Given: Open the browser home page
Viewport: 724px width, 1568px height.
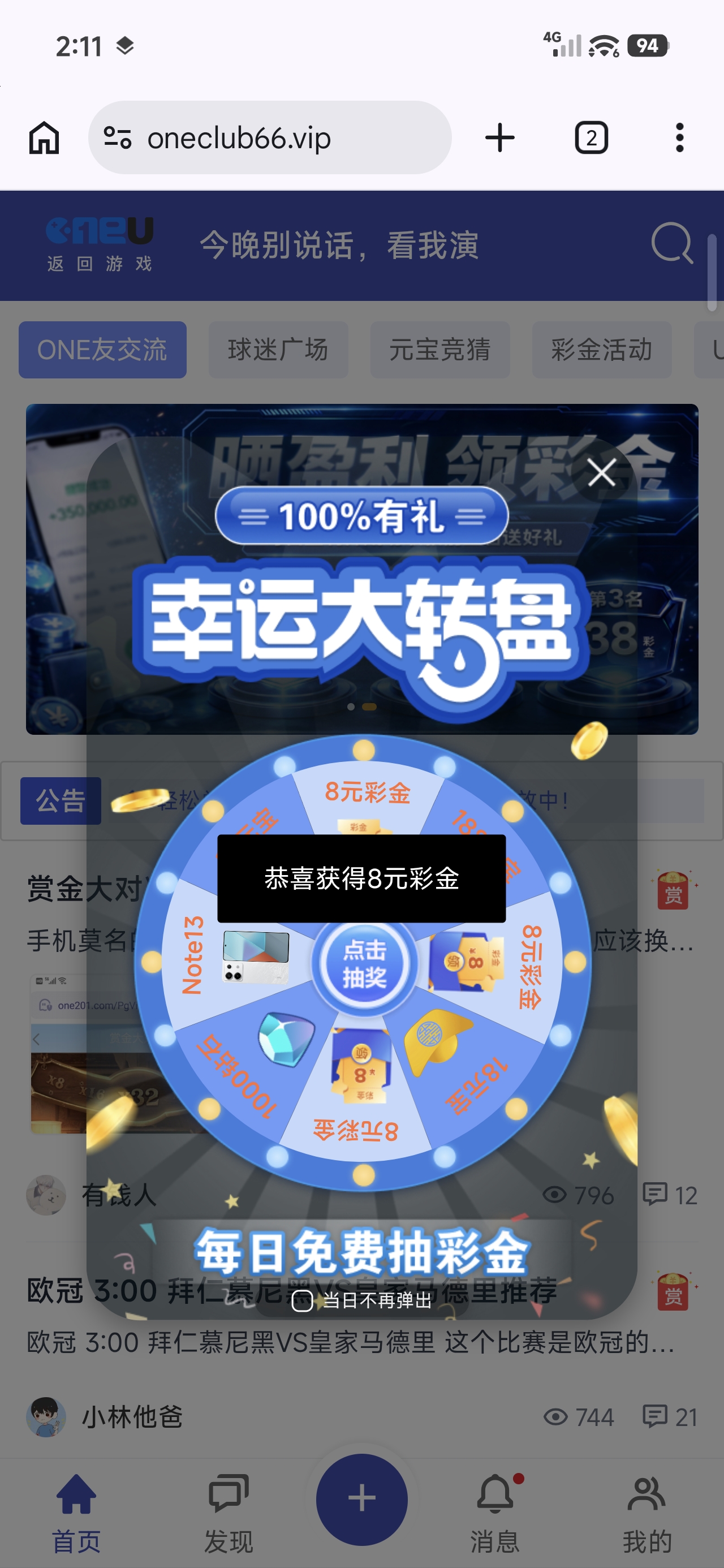Looking at the screenshot, I should pos(45,137).
